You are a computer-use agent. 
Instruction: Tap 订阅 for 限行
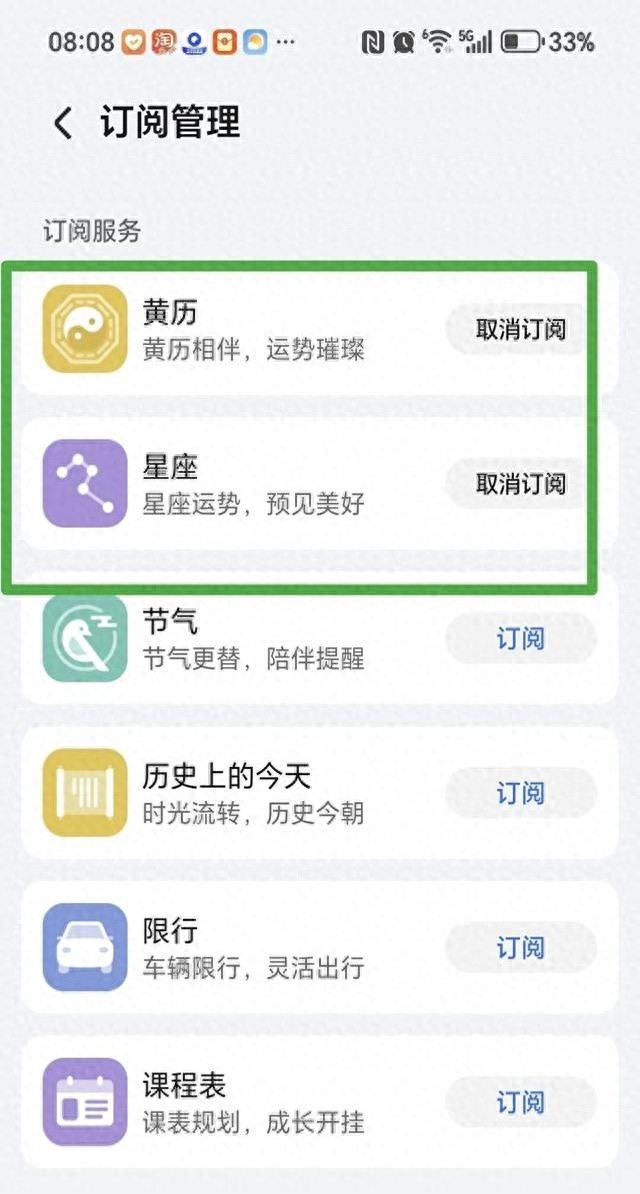pyautogui.click(x=520, y=947)
